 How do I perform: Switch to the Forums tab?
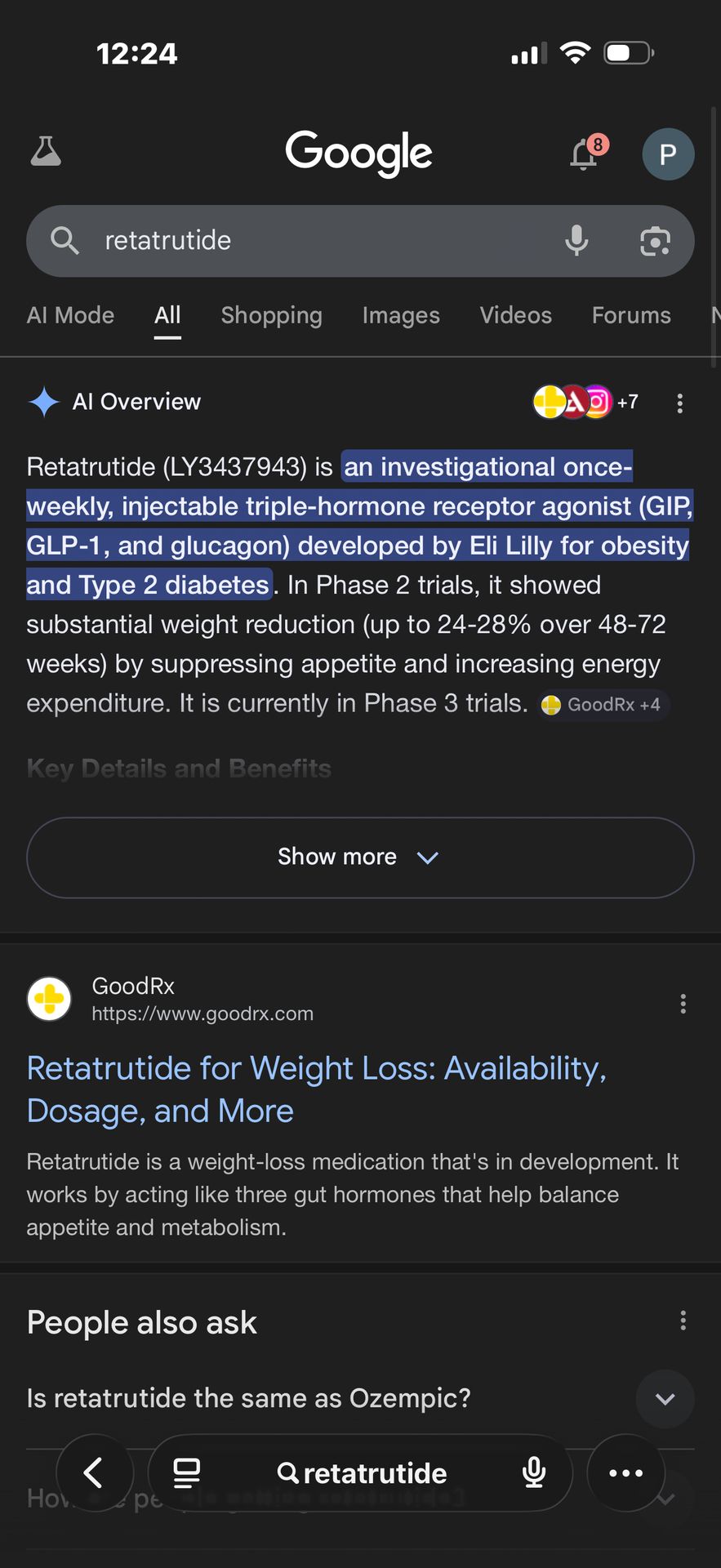(630, 315)
